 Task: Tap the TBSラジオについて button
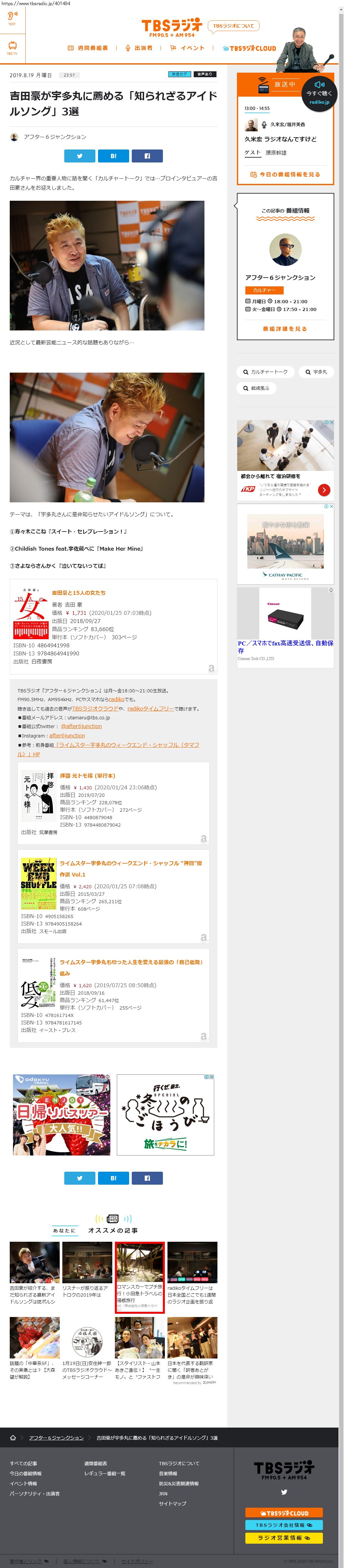(233, 26)
